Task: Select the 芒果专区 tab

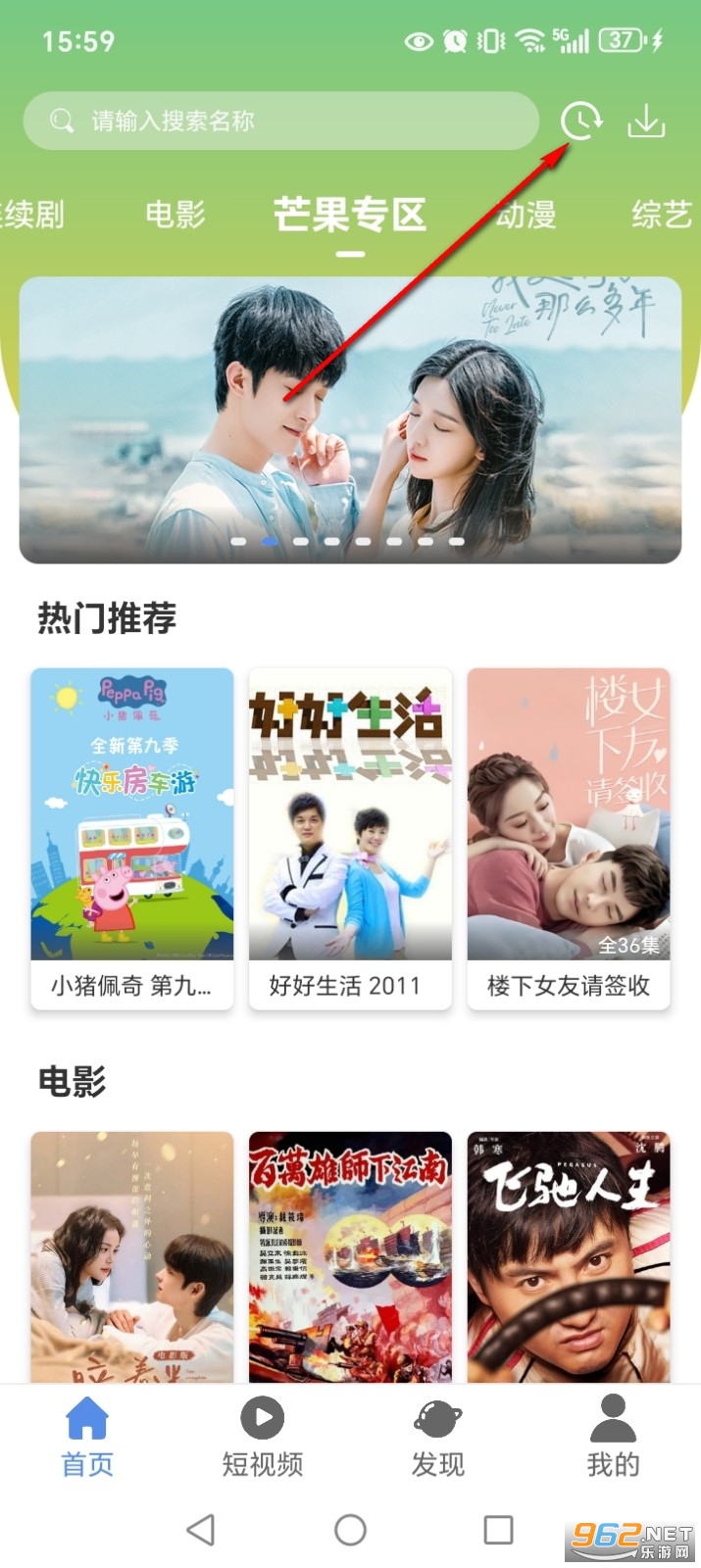Action: [x=350, y=214]
